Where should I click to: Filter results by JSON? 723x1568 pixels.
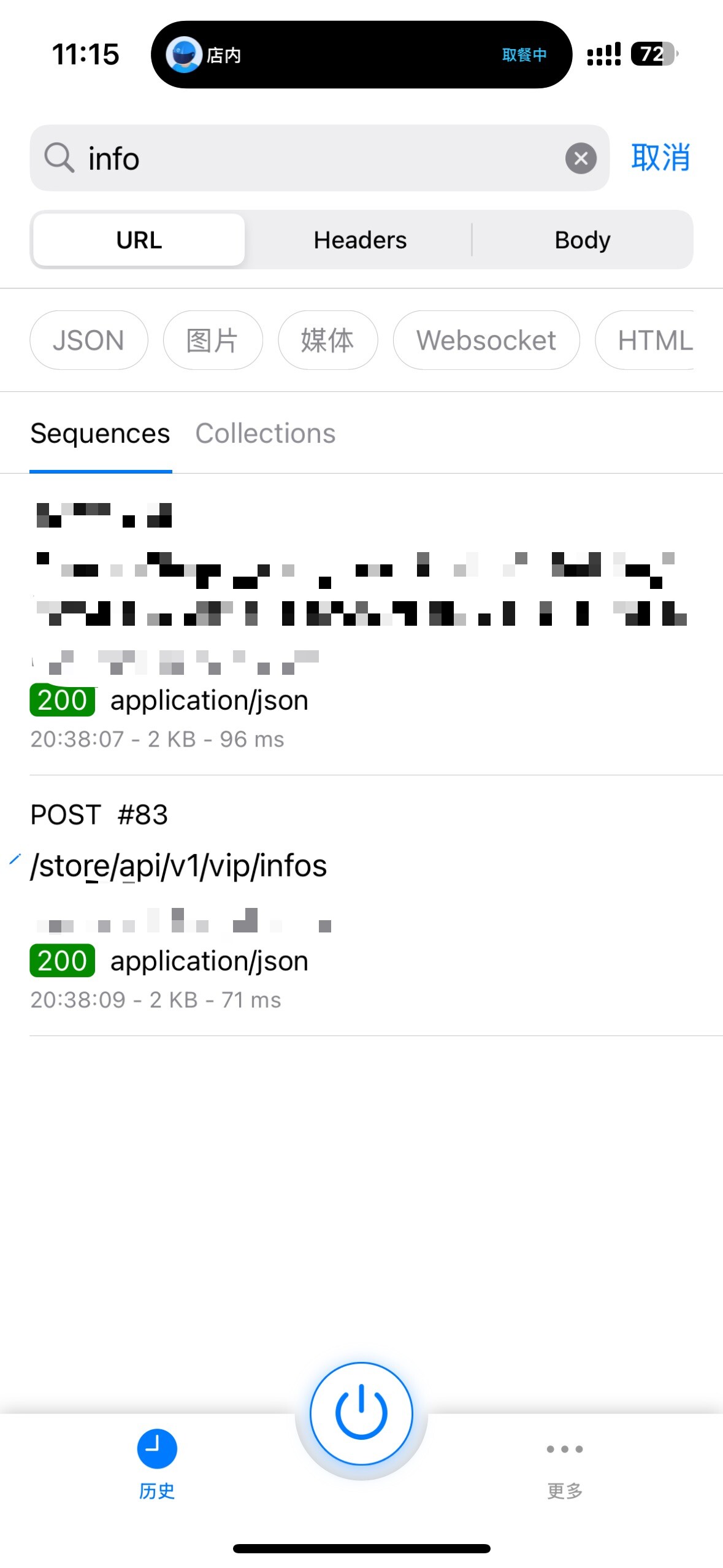pyautogui.click(x=88, y=340)
